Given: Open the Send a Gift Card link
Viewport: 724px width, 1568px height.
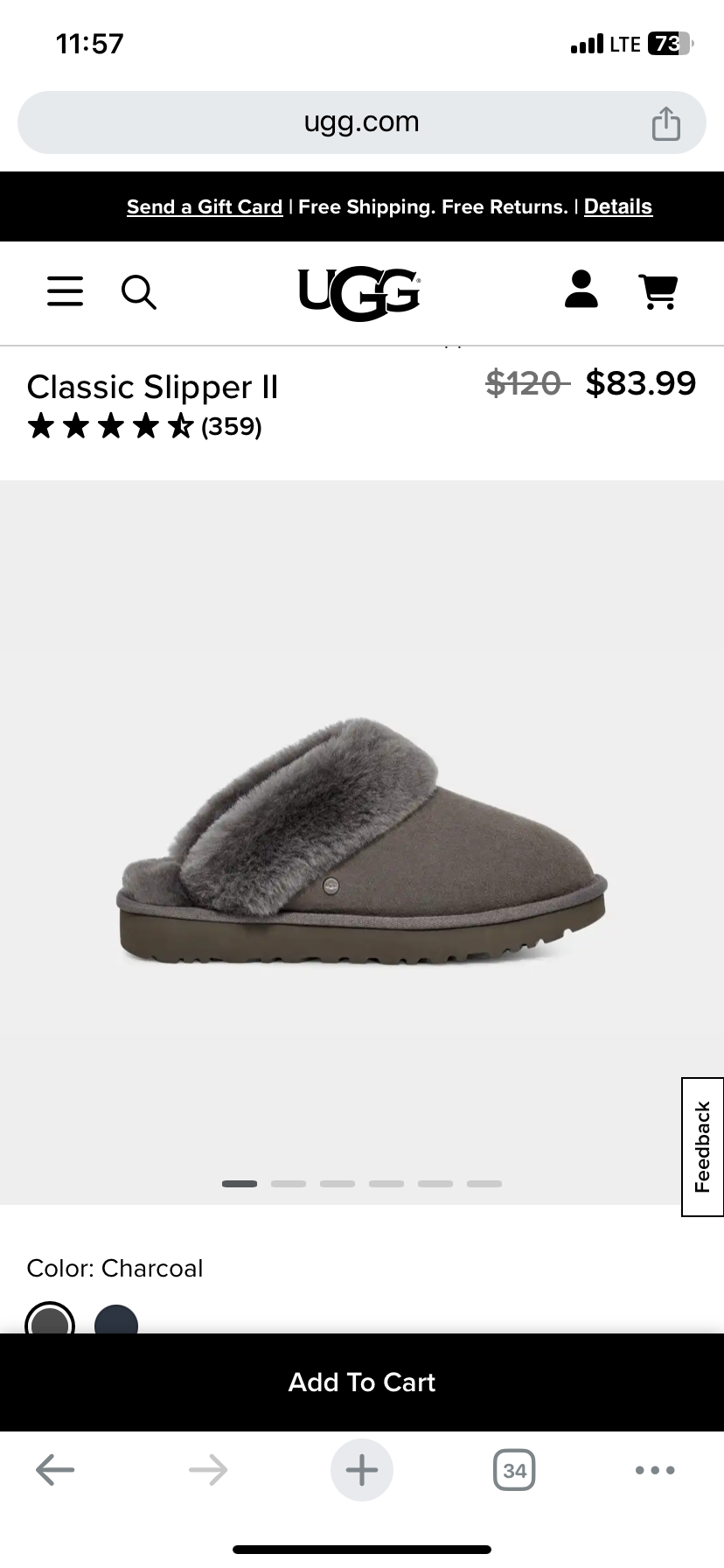Looking at the screenshot, I should click(205, 207).
